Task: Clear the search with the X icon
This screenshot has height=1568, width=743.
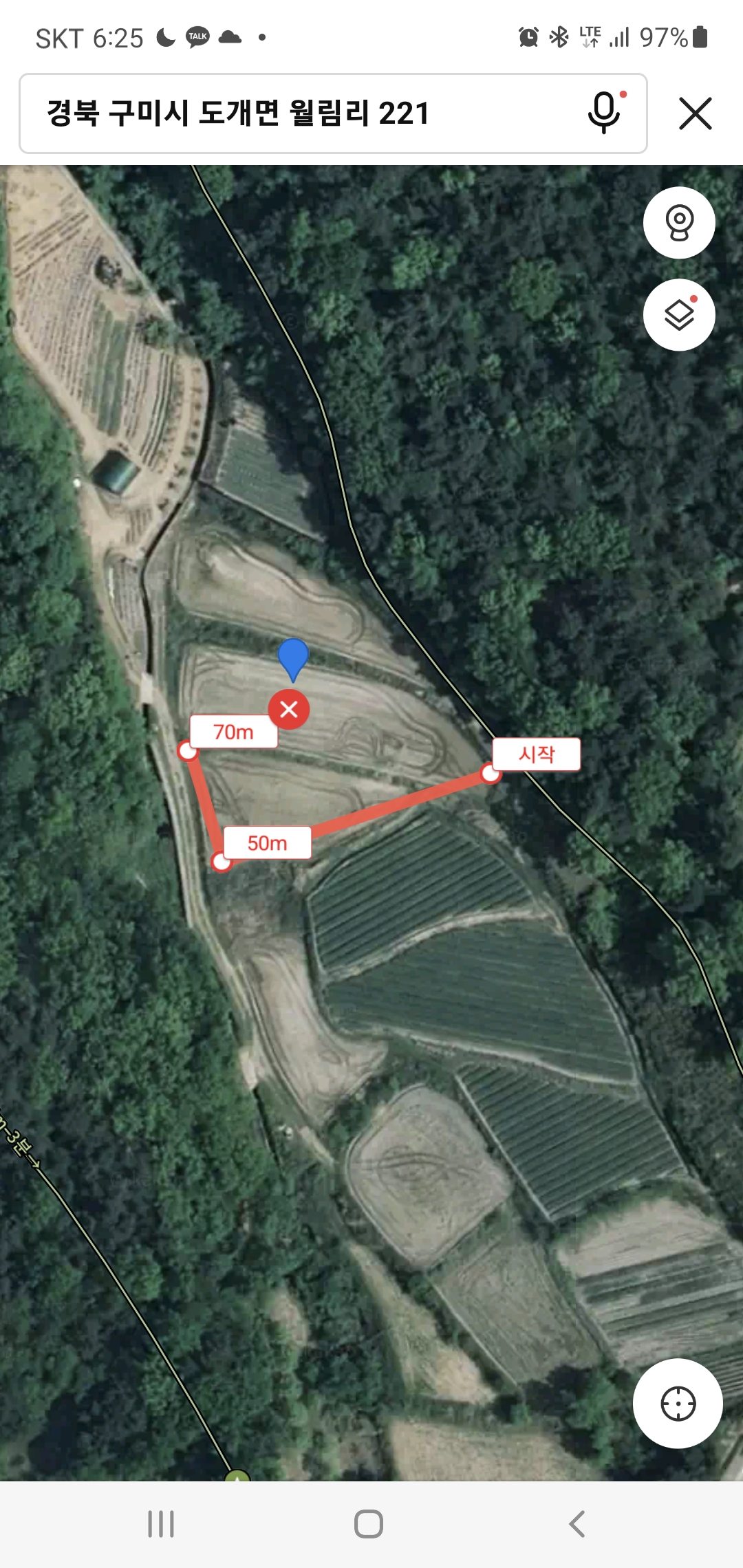Action: click(695, 113)
